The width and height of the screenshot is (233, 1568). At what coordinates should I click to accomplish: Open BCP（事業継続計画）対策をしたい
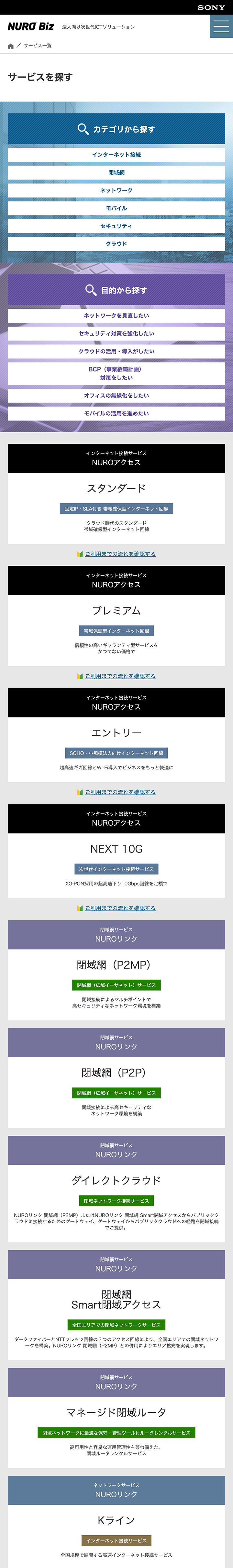click(x=116, y=373)
